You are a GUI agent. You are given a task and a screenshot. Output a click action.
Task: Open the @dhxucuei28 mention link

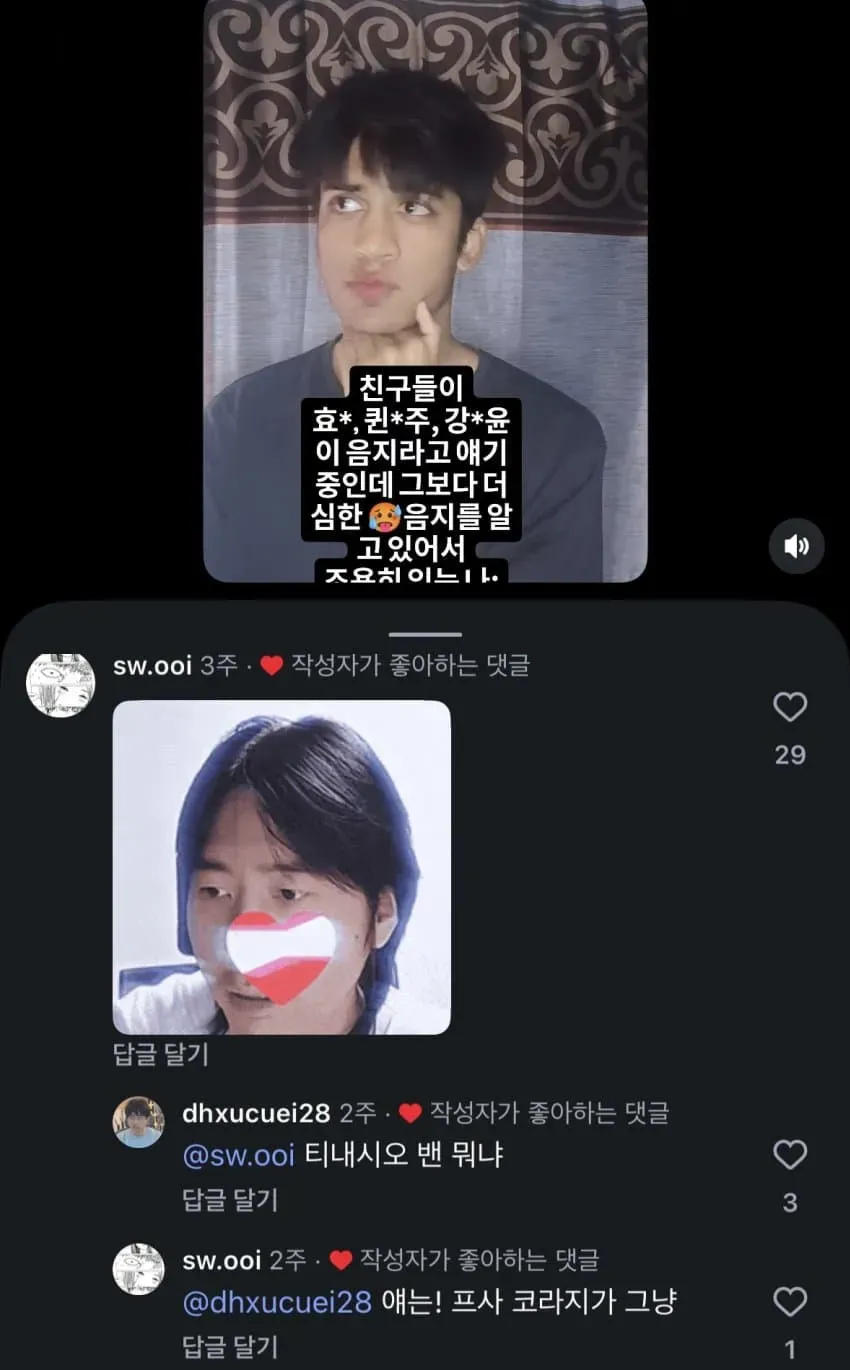point(278,1302)
